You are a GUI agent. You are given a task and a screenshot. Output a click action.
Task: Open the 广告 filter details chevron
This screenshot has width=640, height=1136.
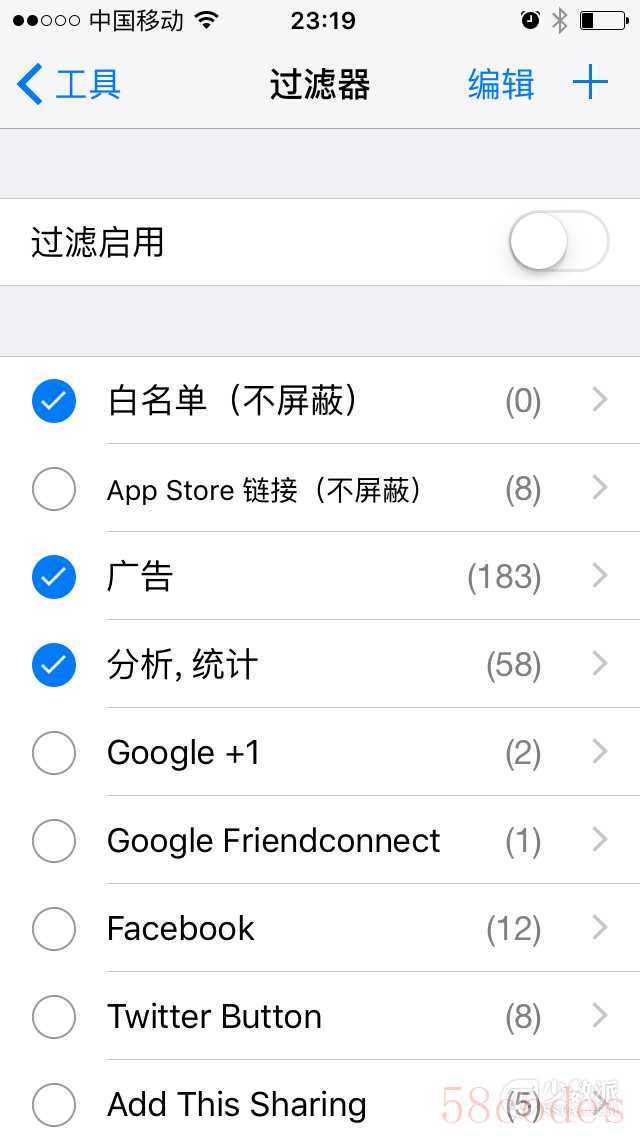click(x=599, y=577)
